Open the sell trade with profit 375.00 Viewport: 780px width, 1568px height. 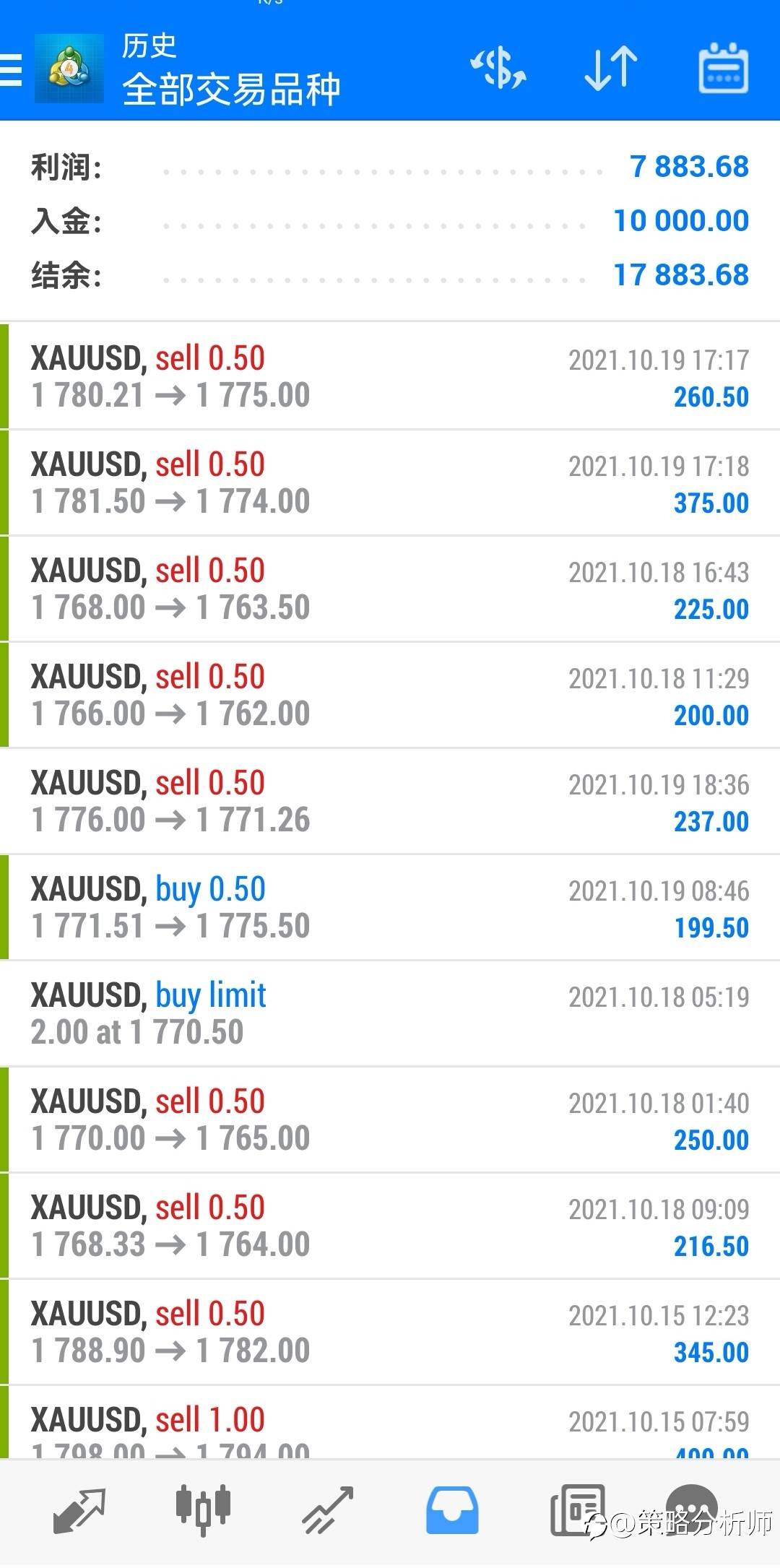tap(390, 482)
